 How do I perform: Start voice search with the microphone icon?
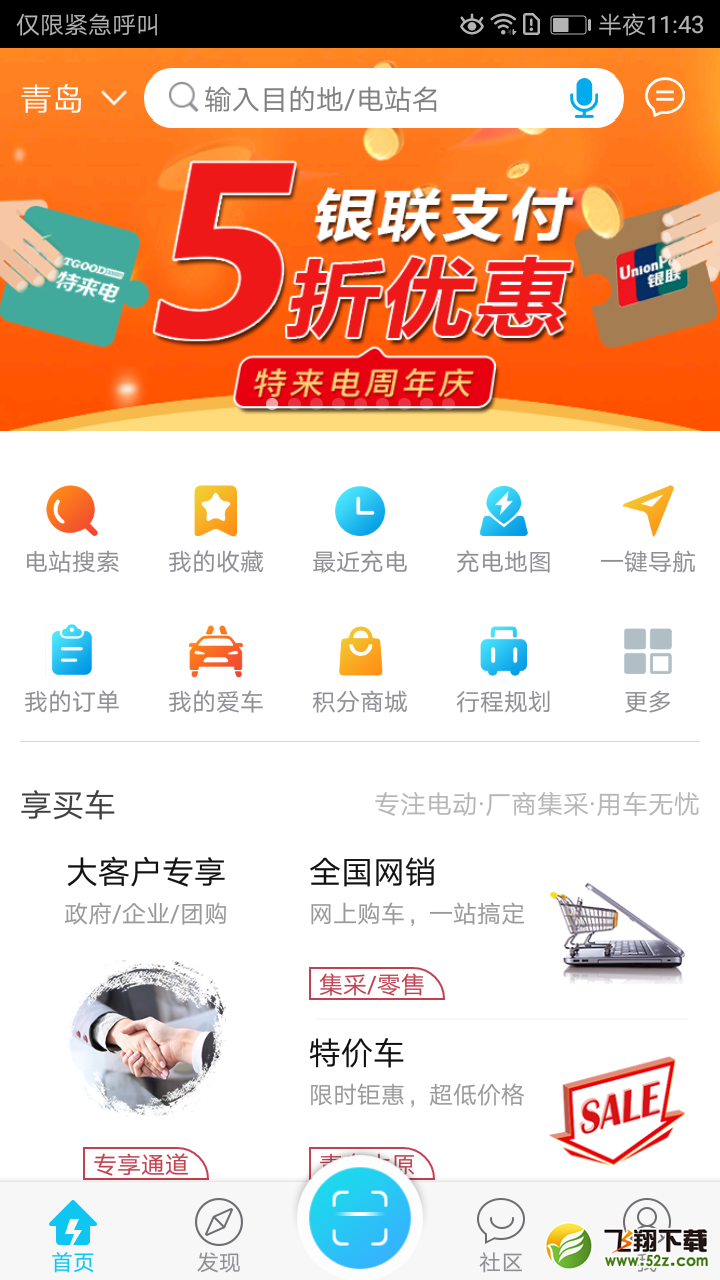pyautogui.click(x=584, y=98)
